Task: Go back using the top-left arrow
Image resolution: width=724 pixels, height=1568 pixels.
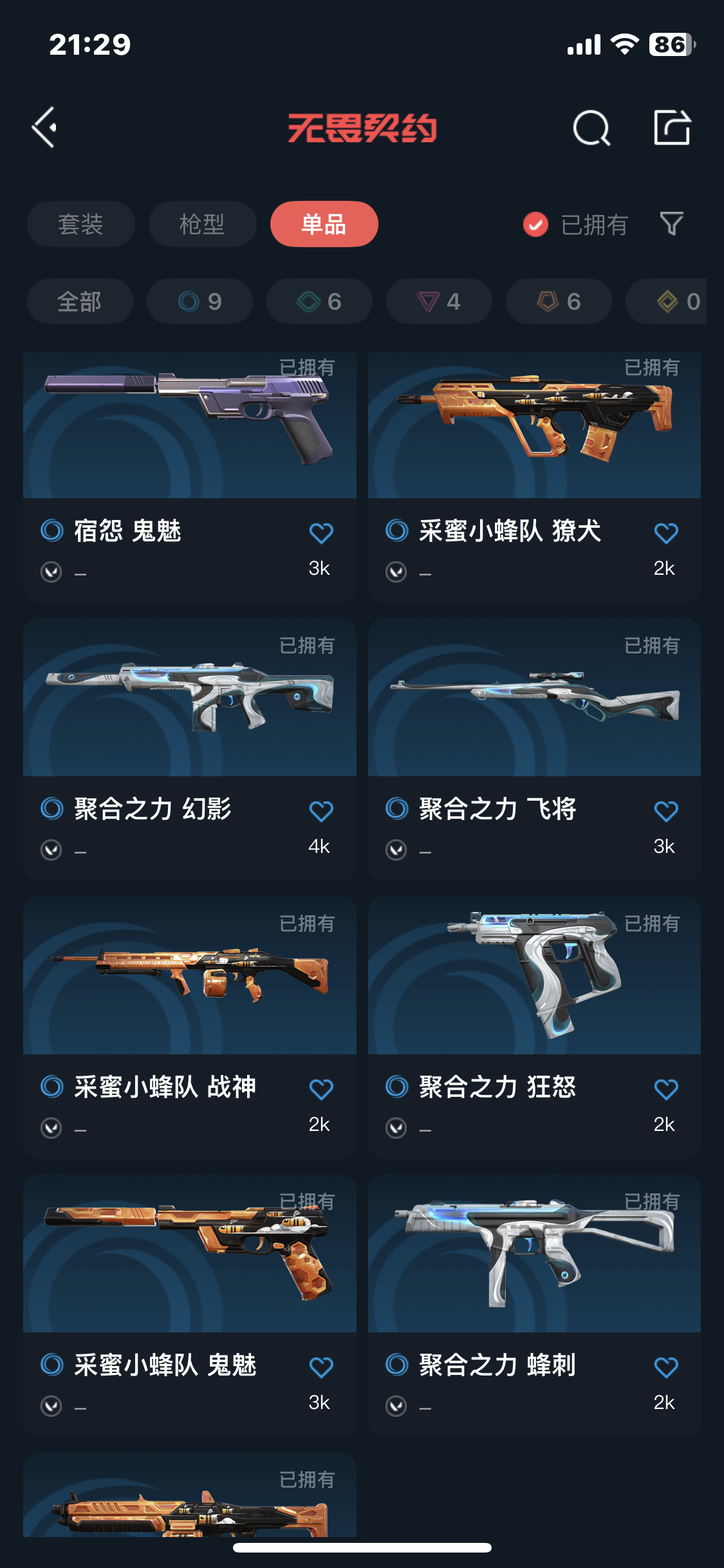Action: coord(45,127)
